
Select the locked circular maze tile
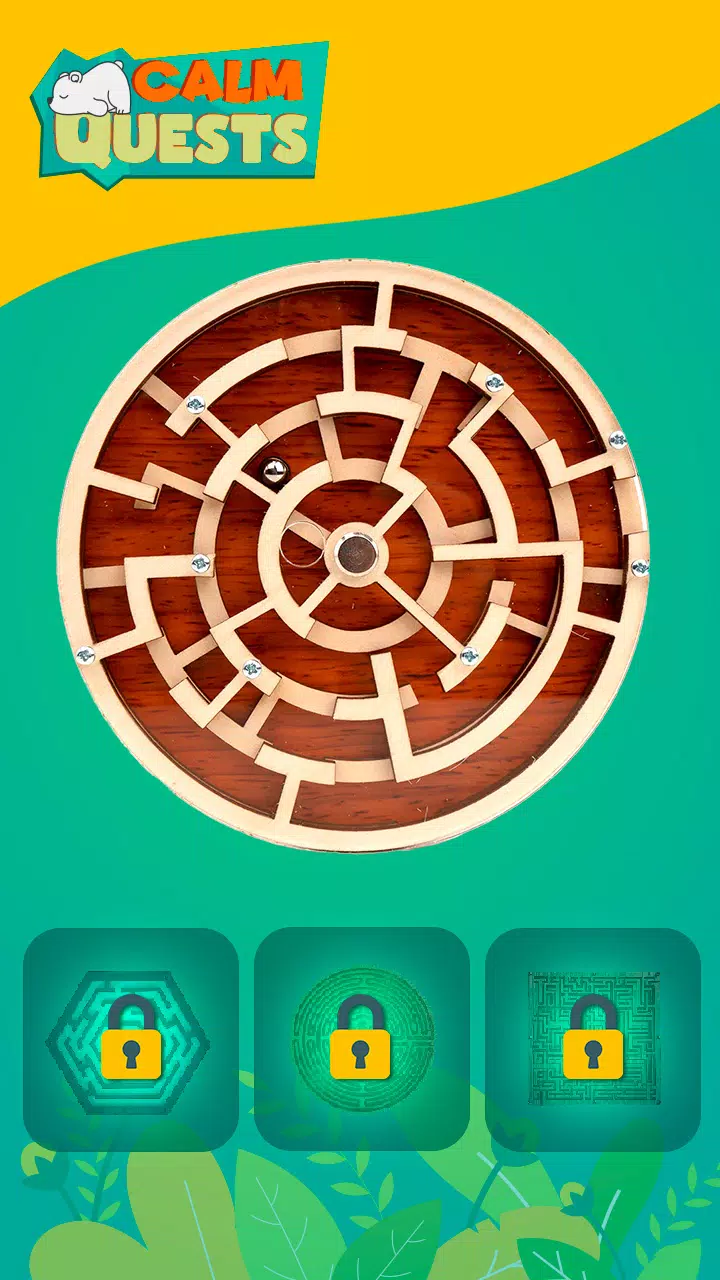361,1040
